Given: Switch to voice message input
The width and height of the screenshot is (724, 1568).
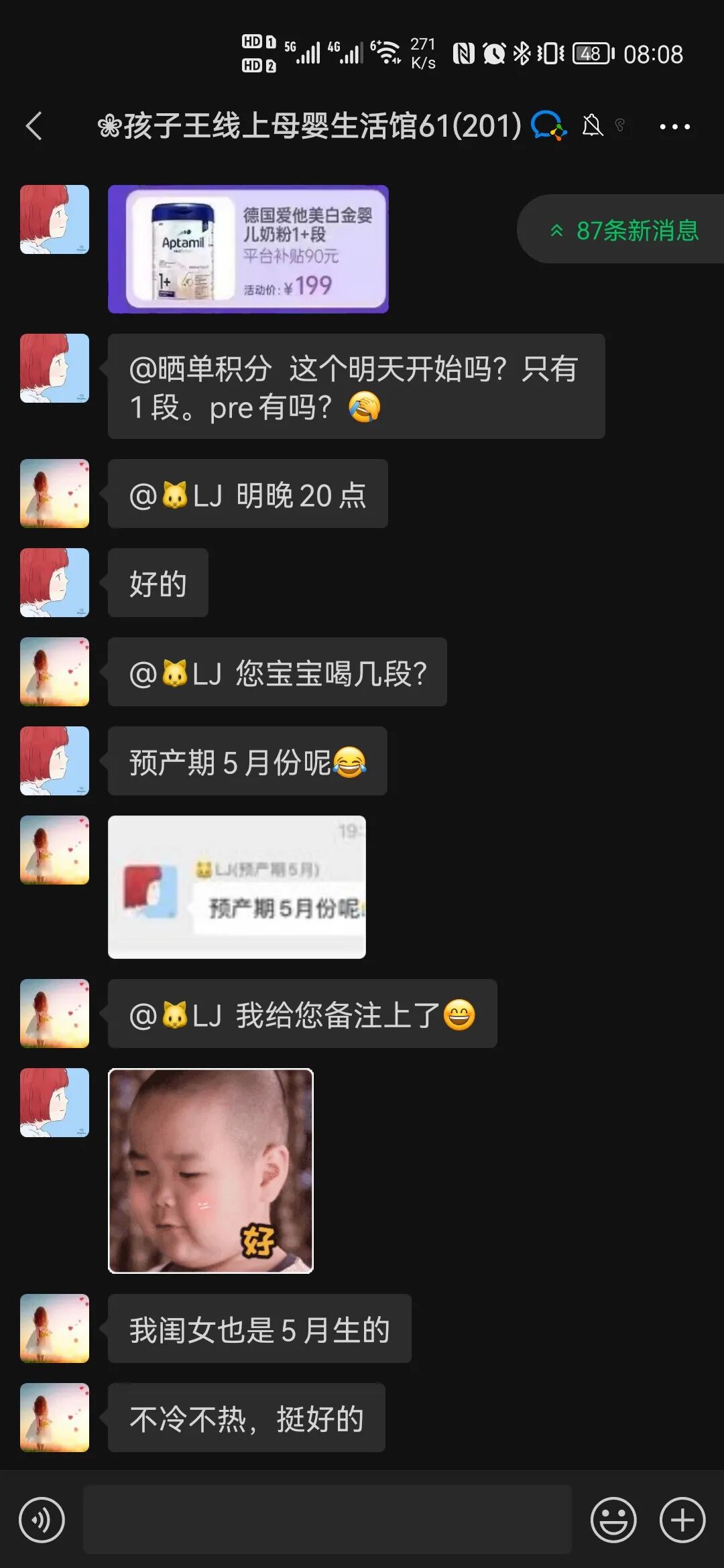Looking at the screenshot, I should click(42, 1520).
